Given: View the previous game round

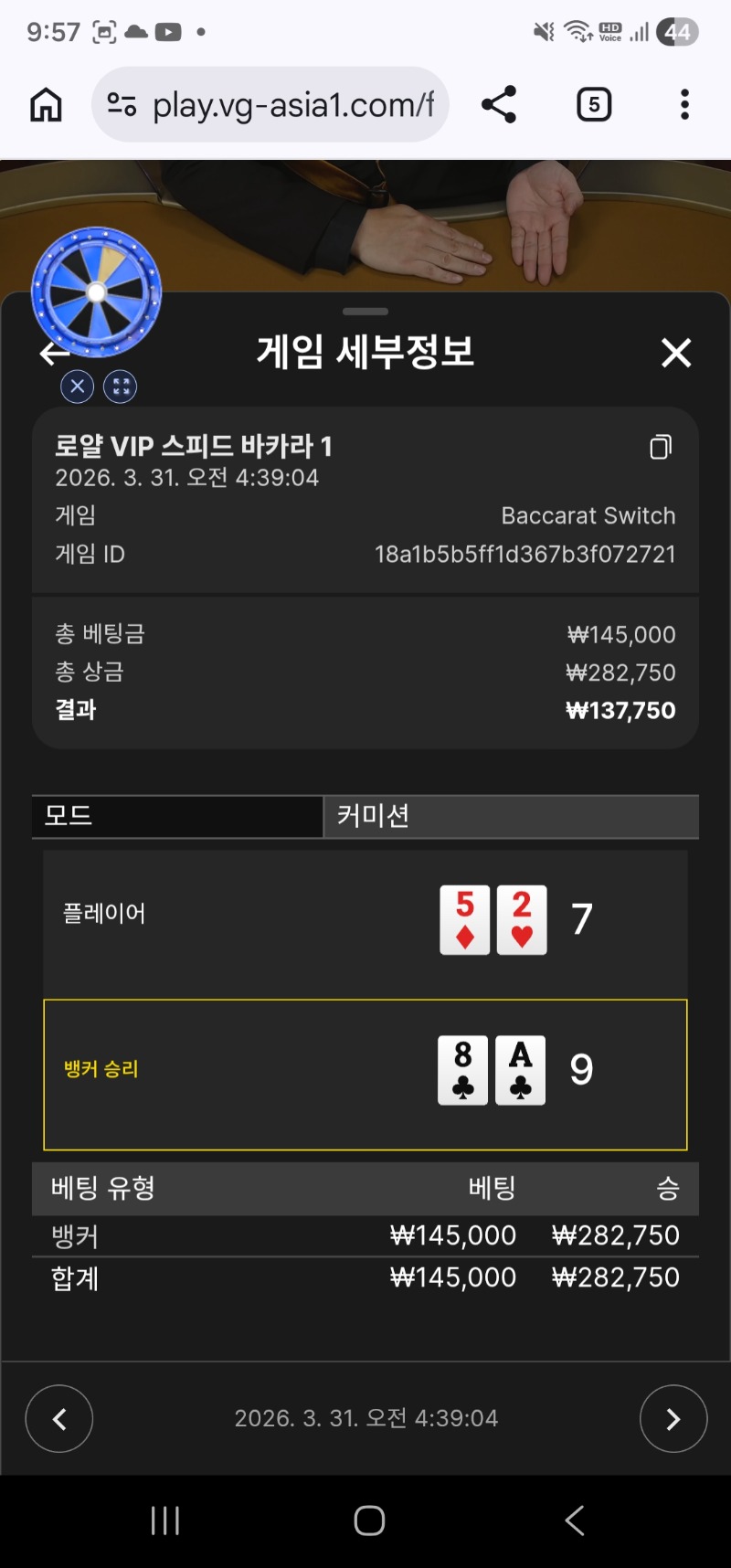Looking at the screenshot, I should pyautogui.click(x=59, y=1418).
